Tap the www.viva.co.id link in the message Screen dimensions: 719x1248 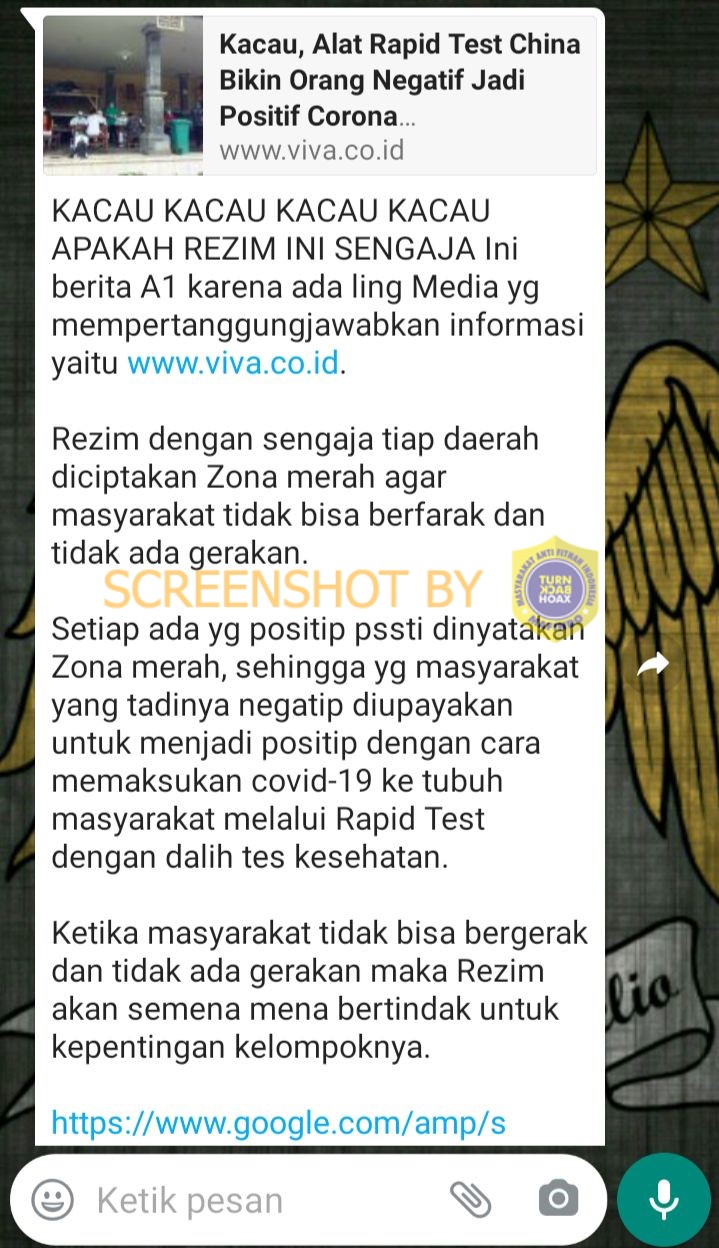tap(234, 363)
